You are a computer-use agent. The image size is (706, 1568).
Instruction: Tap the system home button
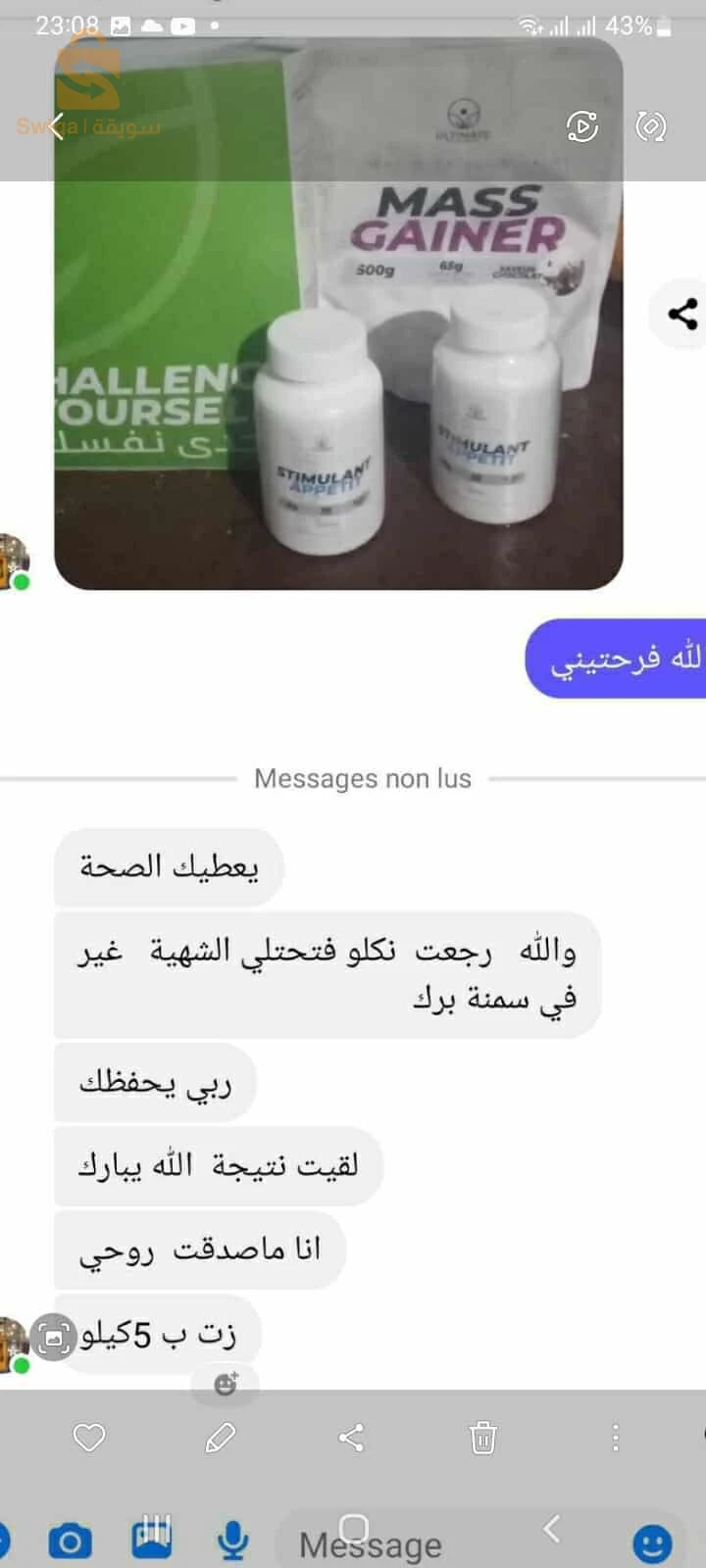pyautogui.click(x=353, y=1528)
